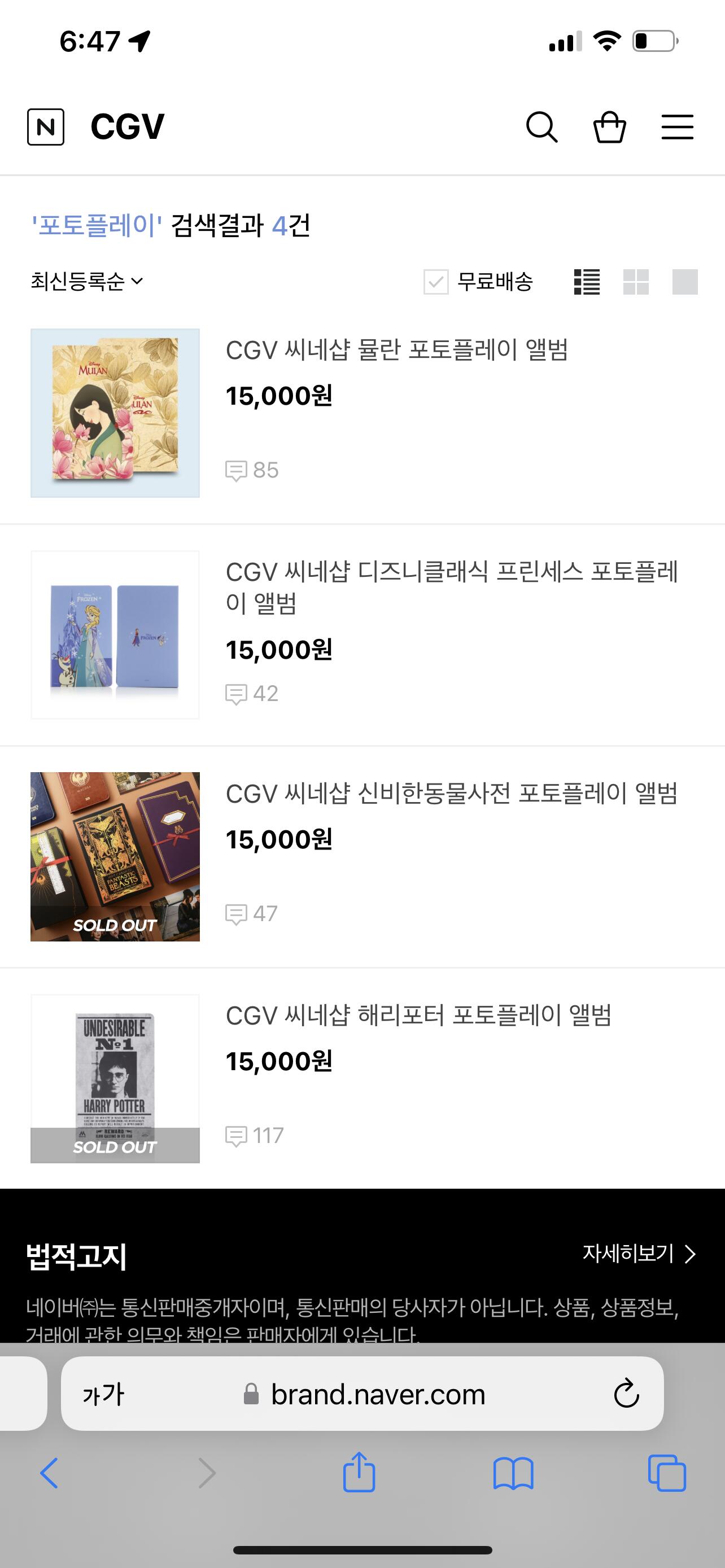Go to Naver home via N logo

[x=46, y=127]
